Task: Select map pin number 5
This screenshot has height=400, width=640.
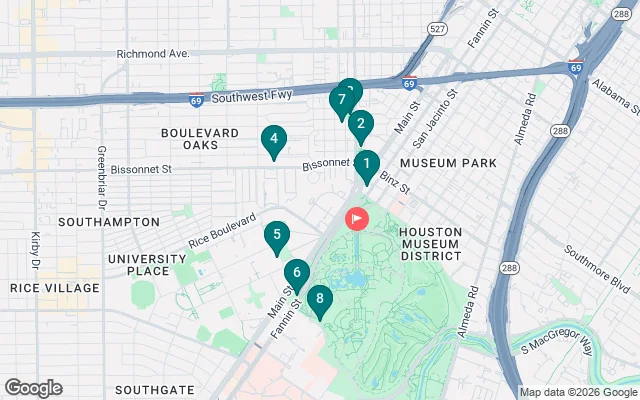Action: [x=277, y=236]
